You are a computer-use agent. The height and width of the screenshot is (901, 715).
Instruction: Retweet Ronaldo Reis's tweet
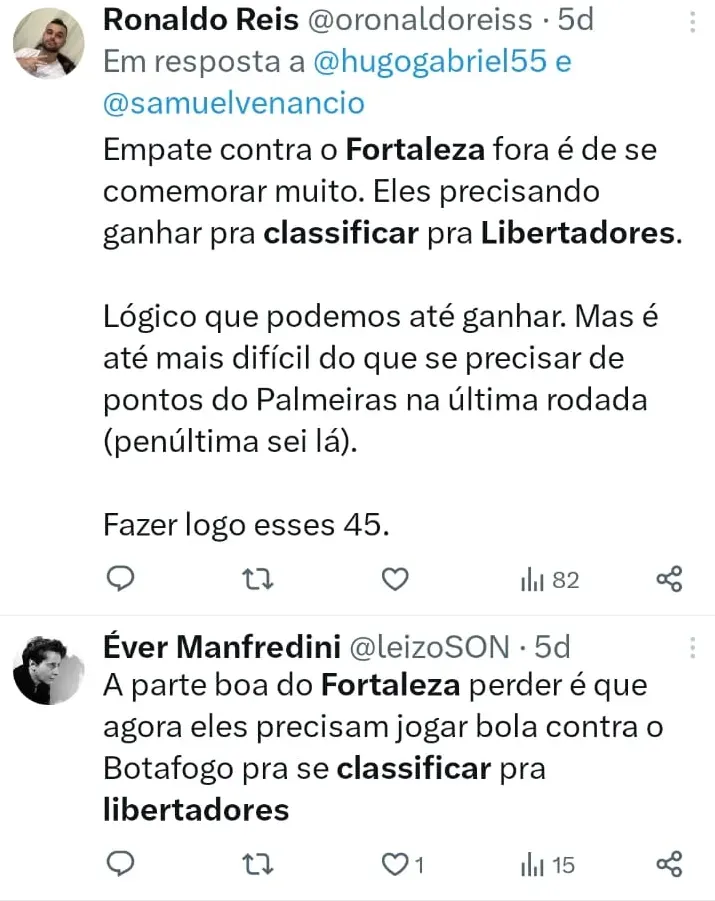pyautogui.click(x=258, y=579)
